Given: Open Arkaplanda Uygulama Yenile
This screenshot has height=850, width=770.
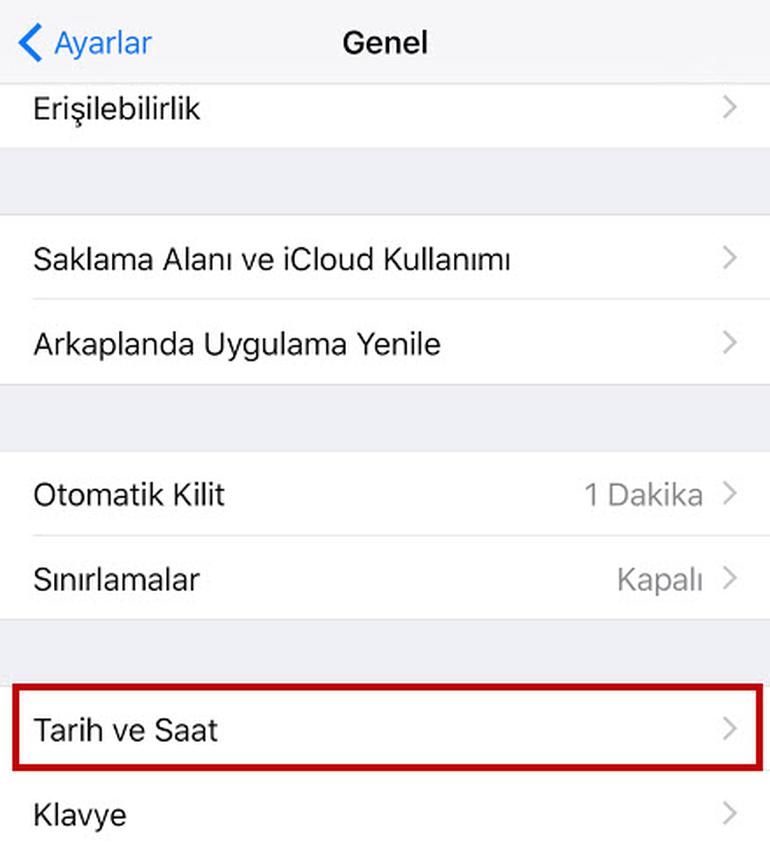Looking at the screenshot, I should pyautogui.click(x=385, y=344).
